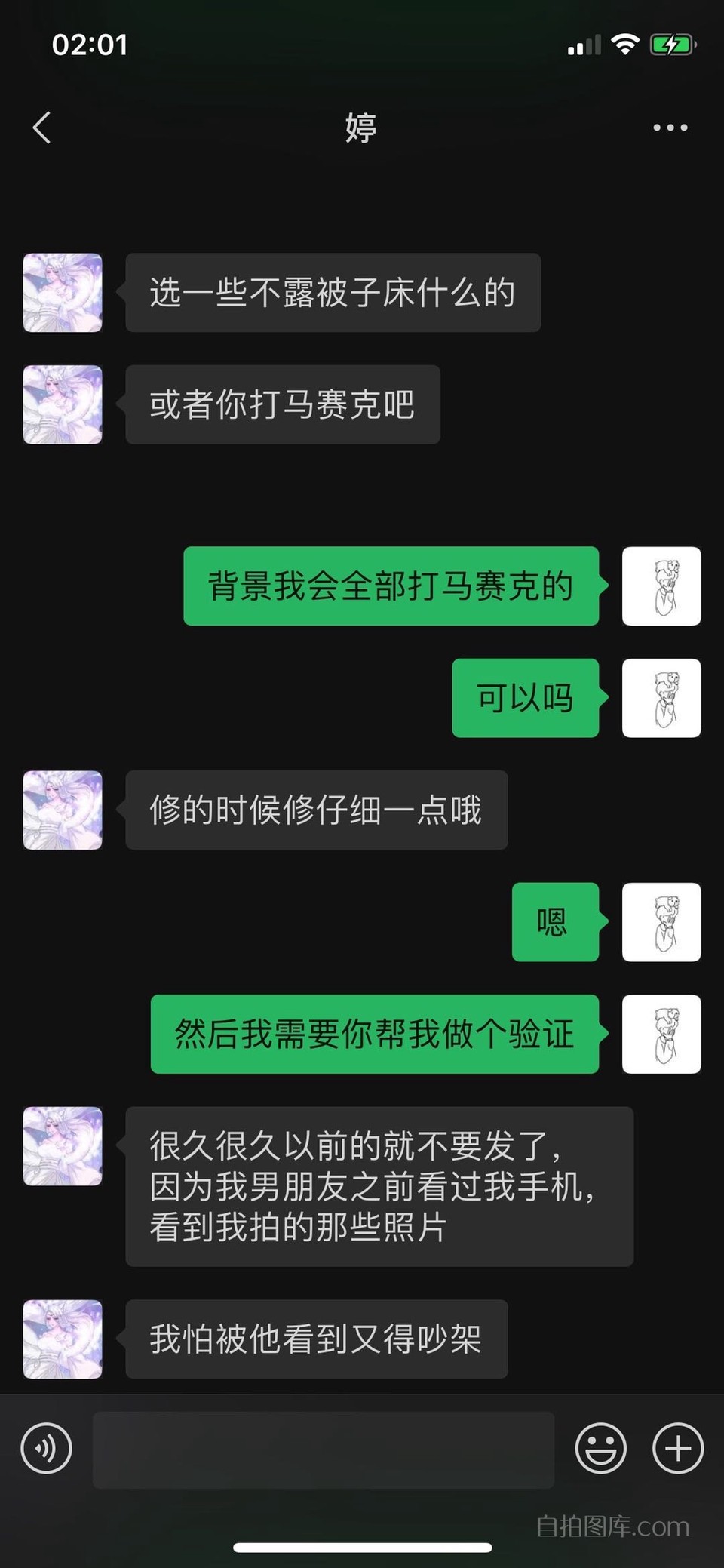The image size is (724, 1568).
Task: Open the plus attachment menu
Action: (x=677, y=1448)
